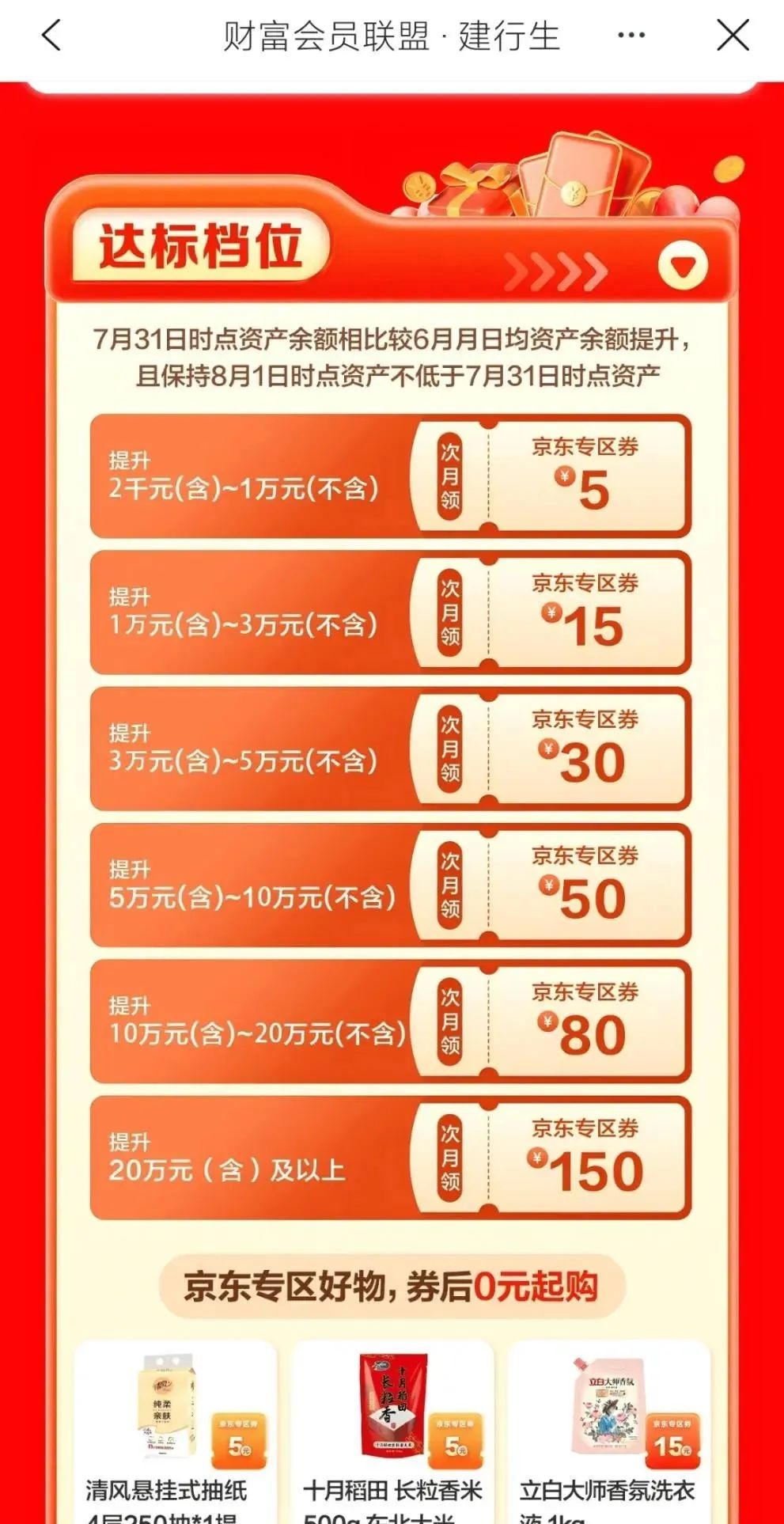The height and width of the screenshot is (1524, 784).
Task: Close the page with the X icon
Action: 732,36
